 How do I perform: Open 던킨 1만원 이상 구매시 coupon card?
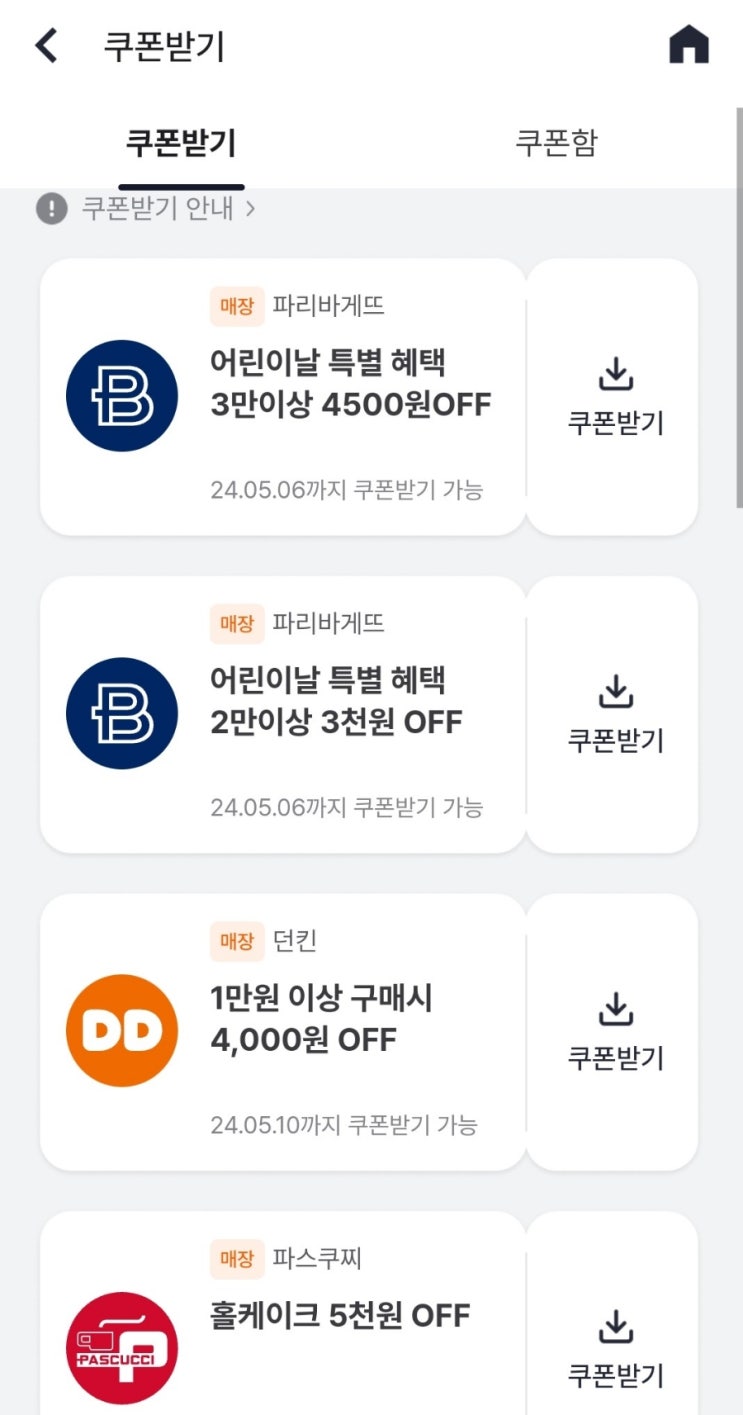tap(283, 1031)
